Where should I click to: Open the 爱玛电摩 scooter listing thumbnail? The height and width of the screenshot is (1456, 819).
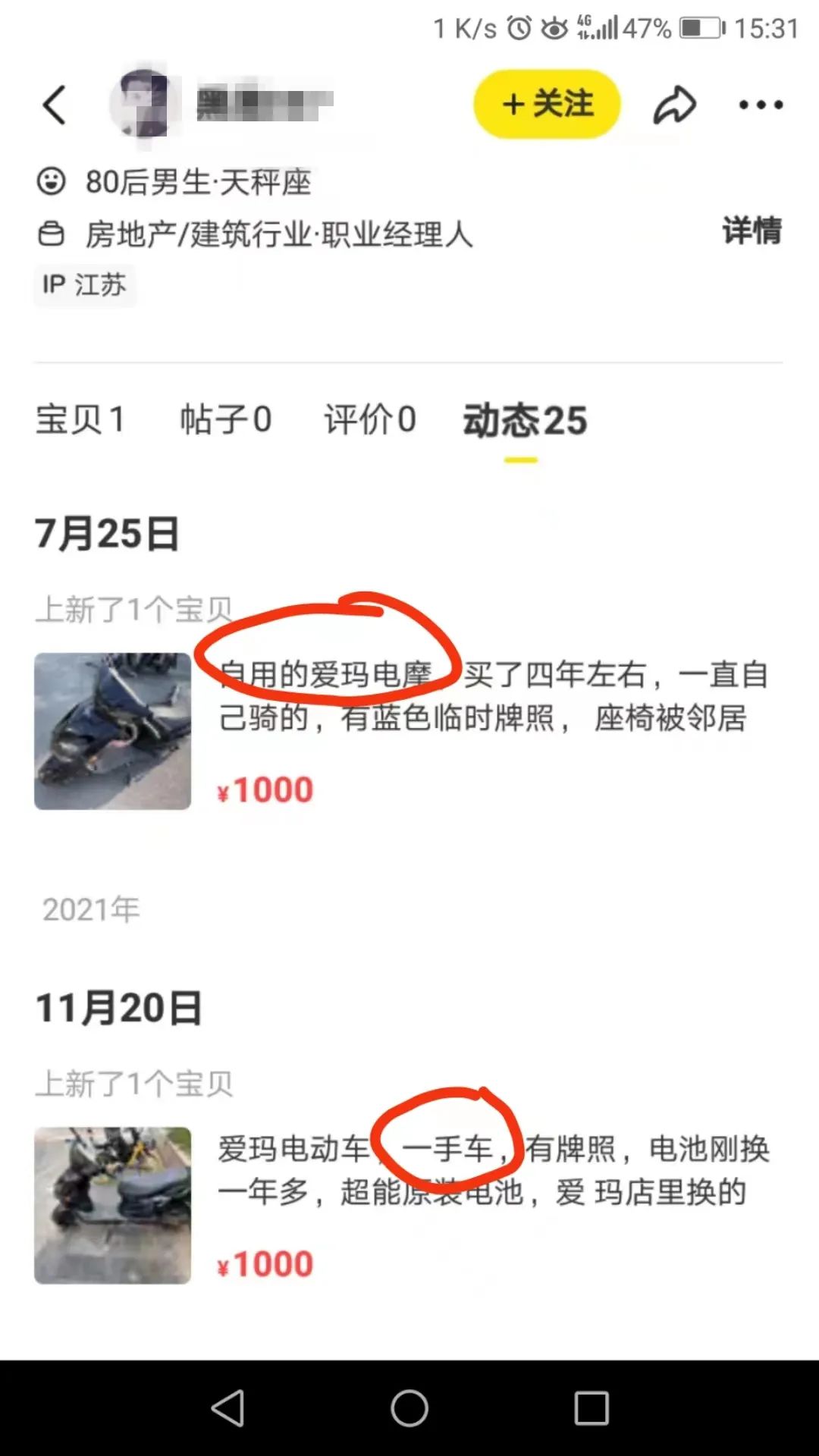coord(111,730)
